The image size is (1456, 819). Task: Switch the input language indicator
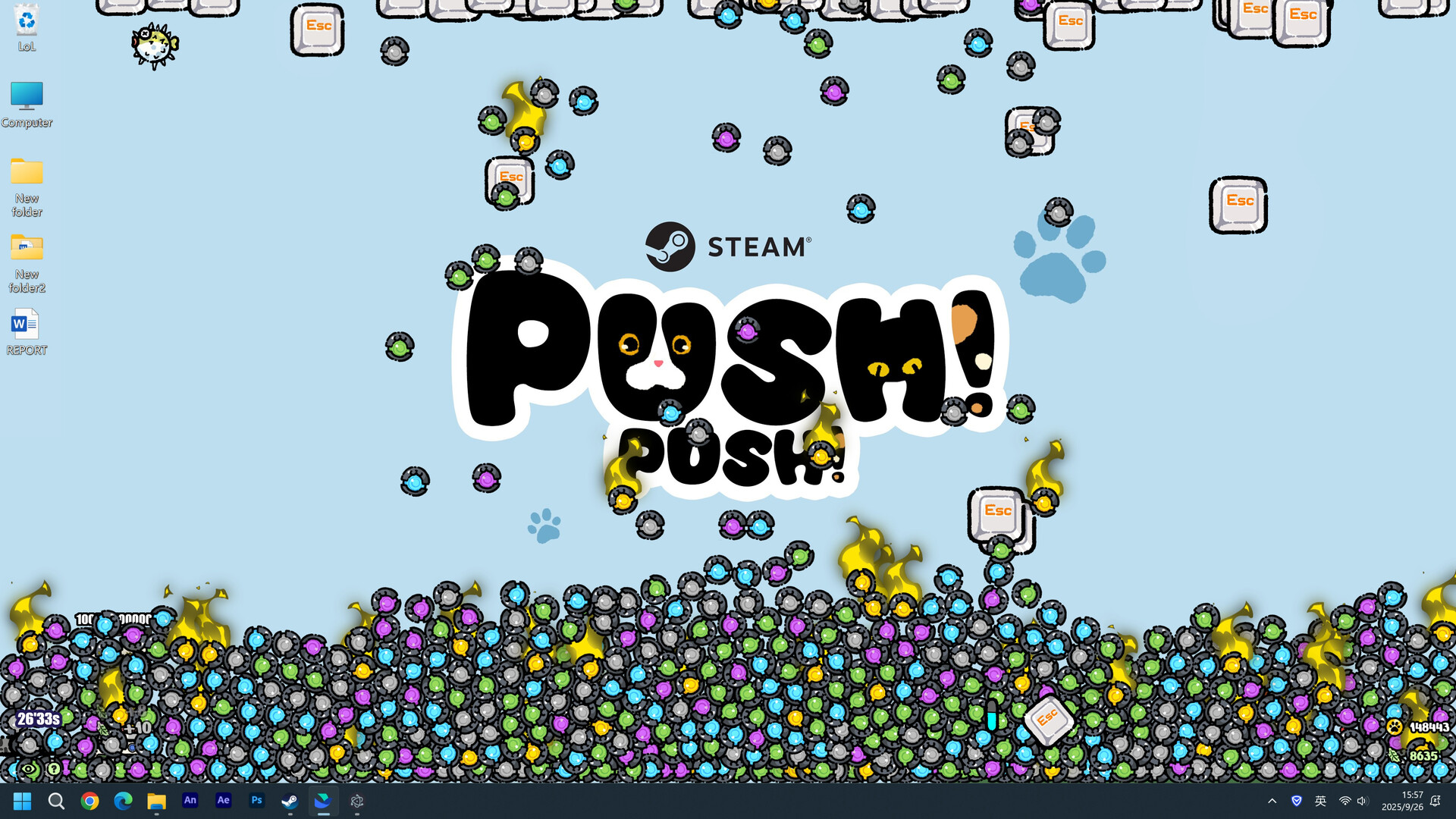pyautogui.click(x=1320, y=801)
